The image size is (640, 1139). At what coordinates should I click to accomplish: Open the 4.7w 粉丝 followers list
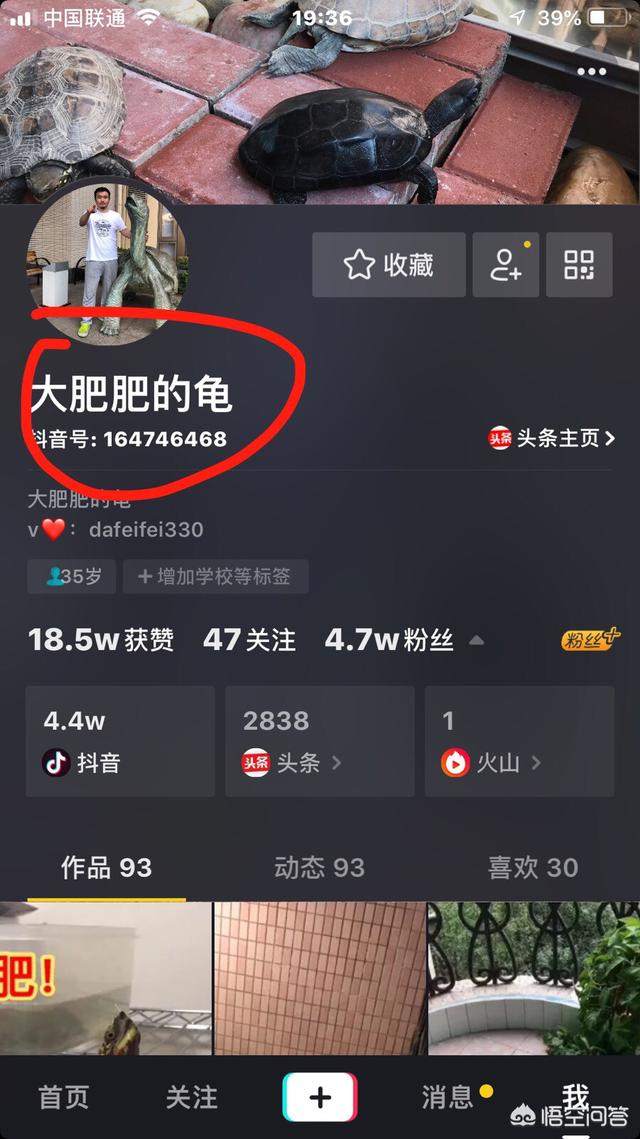(389, 640)
